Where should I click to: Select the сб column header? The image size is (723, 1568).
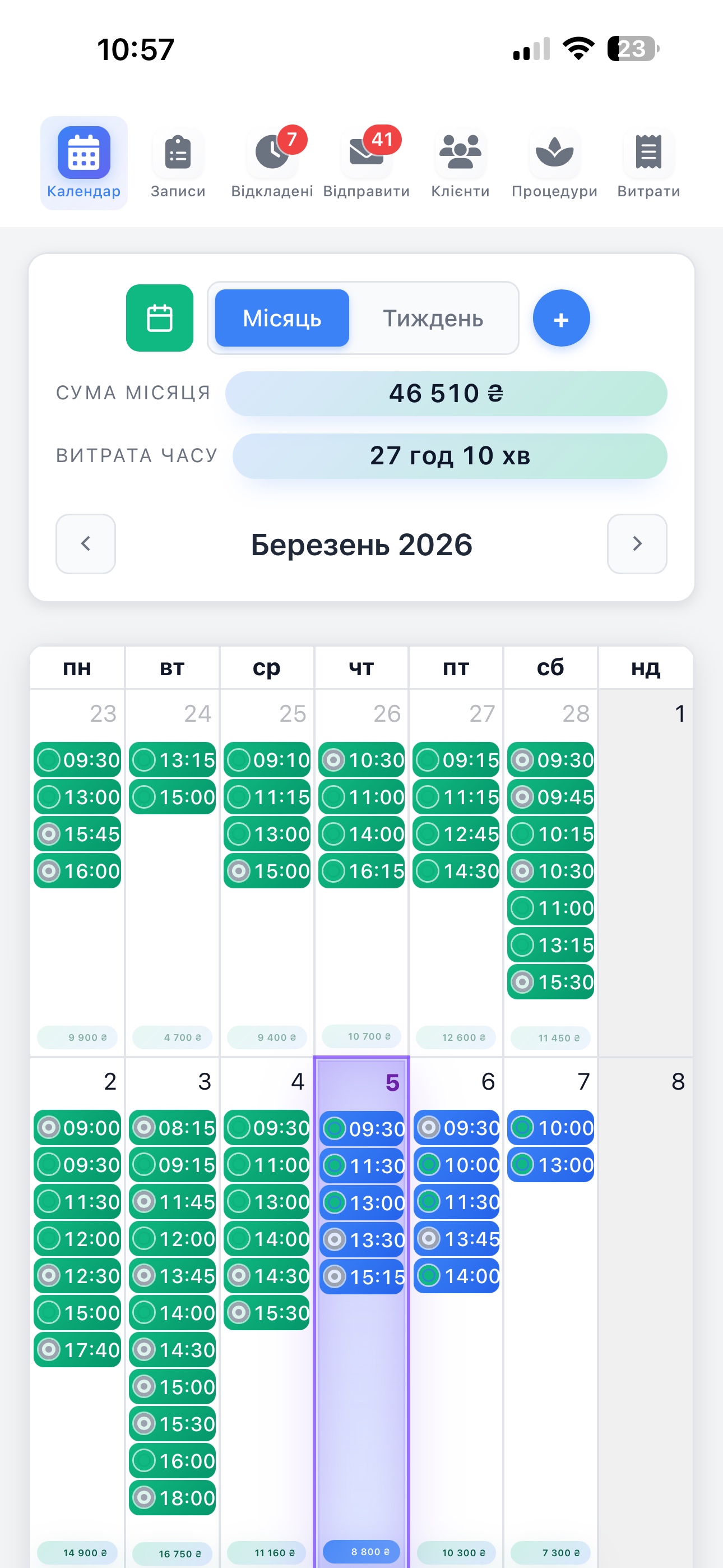(x=550, y=667)
